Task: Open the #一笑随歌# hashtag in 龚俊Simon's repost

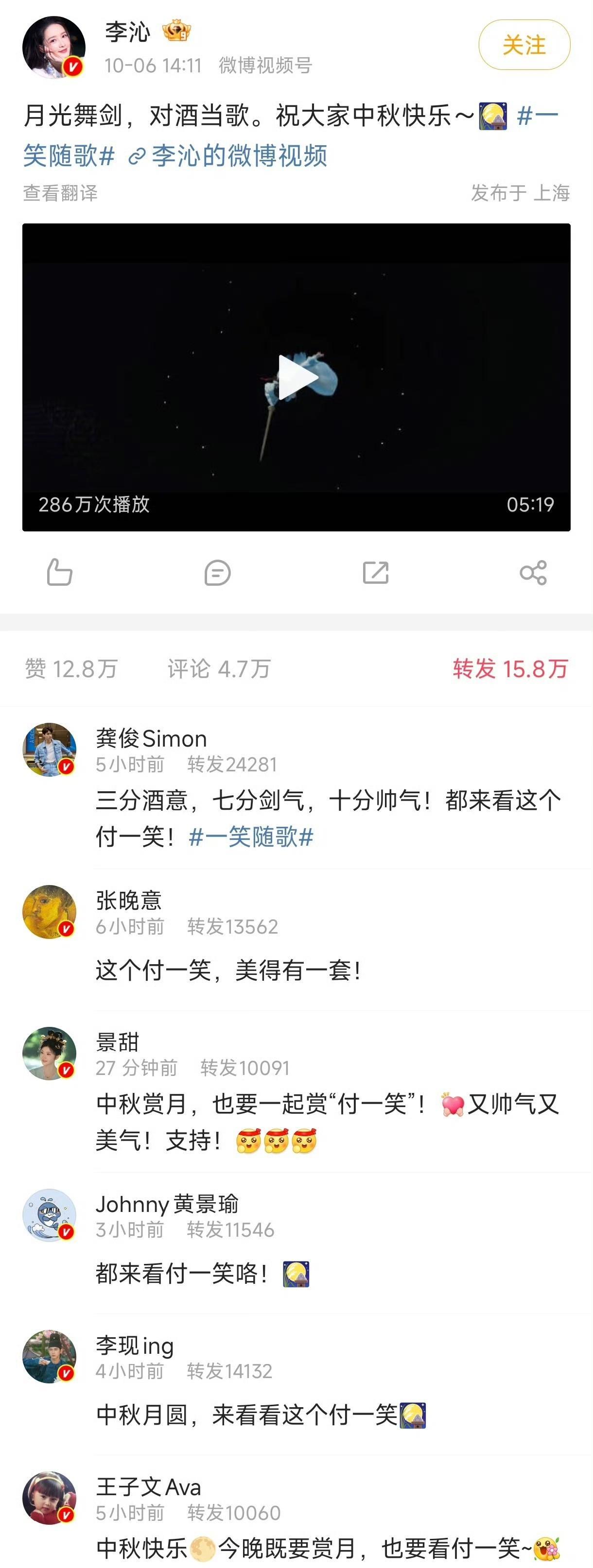Action: pyautogui.click(x=251, y=837)
